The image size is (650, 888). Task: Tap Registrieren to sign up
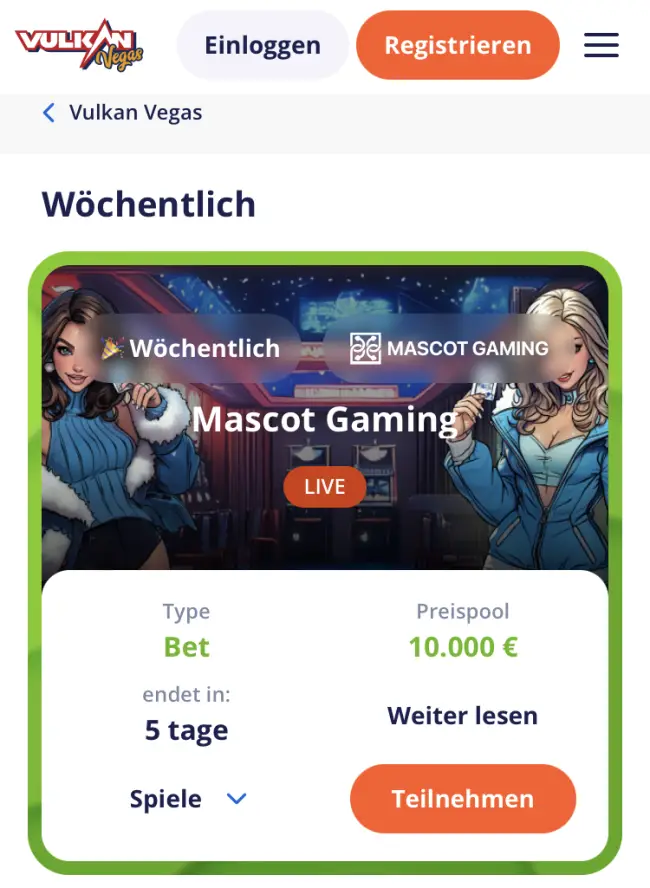457,45
